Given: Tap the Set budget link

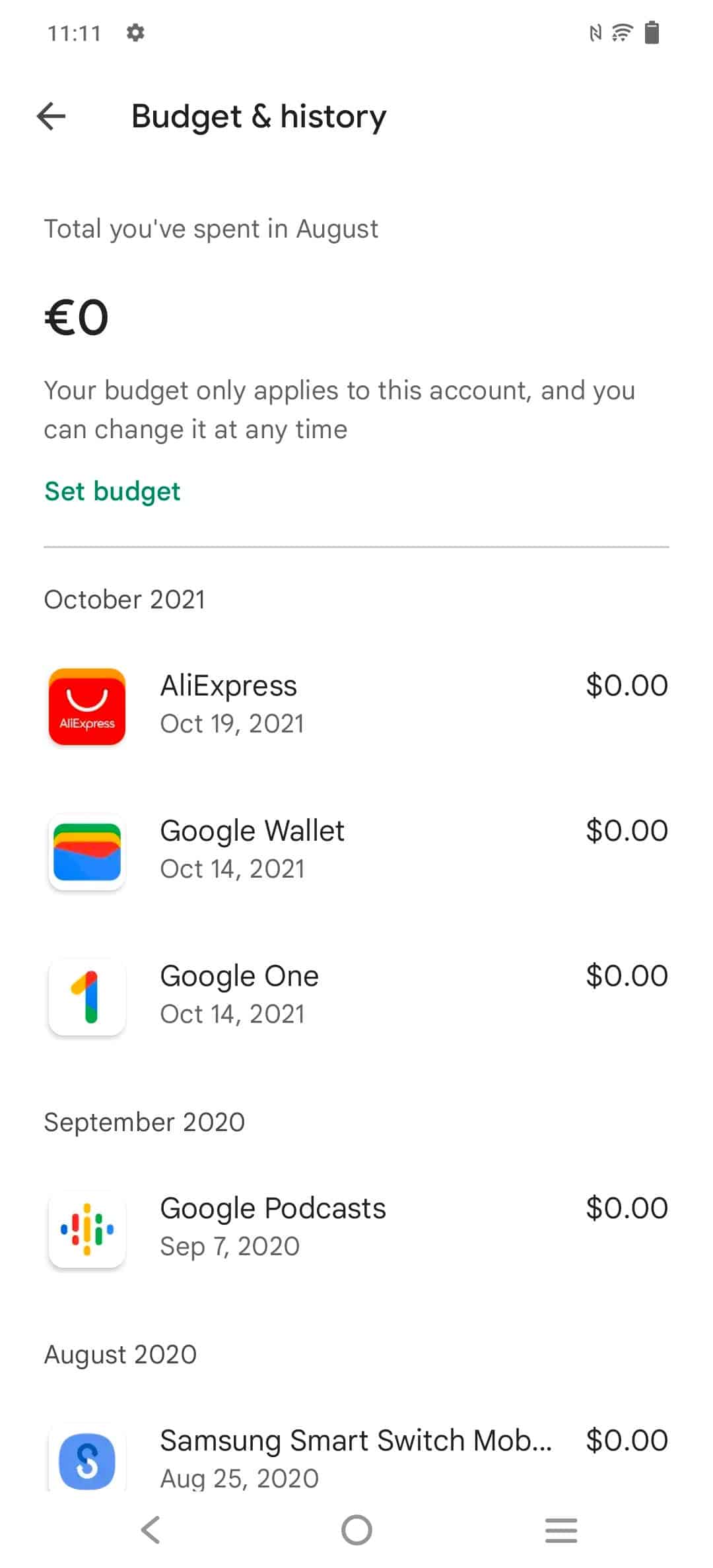Looking at the screenshot, I should coord(112,492).
